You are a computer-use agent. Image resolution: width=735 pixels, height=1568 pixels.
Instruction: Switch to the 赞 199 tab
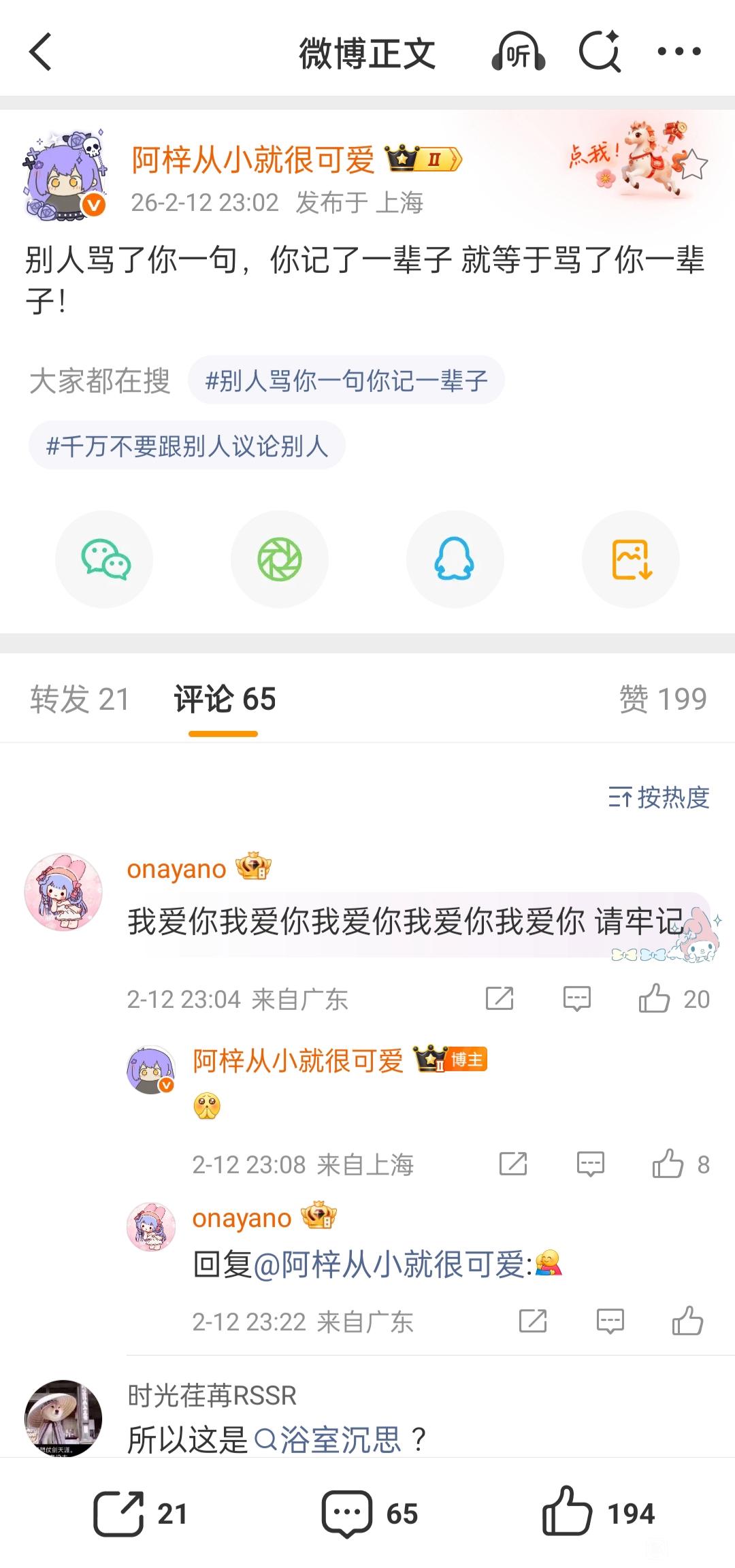[662, 700]
